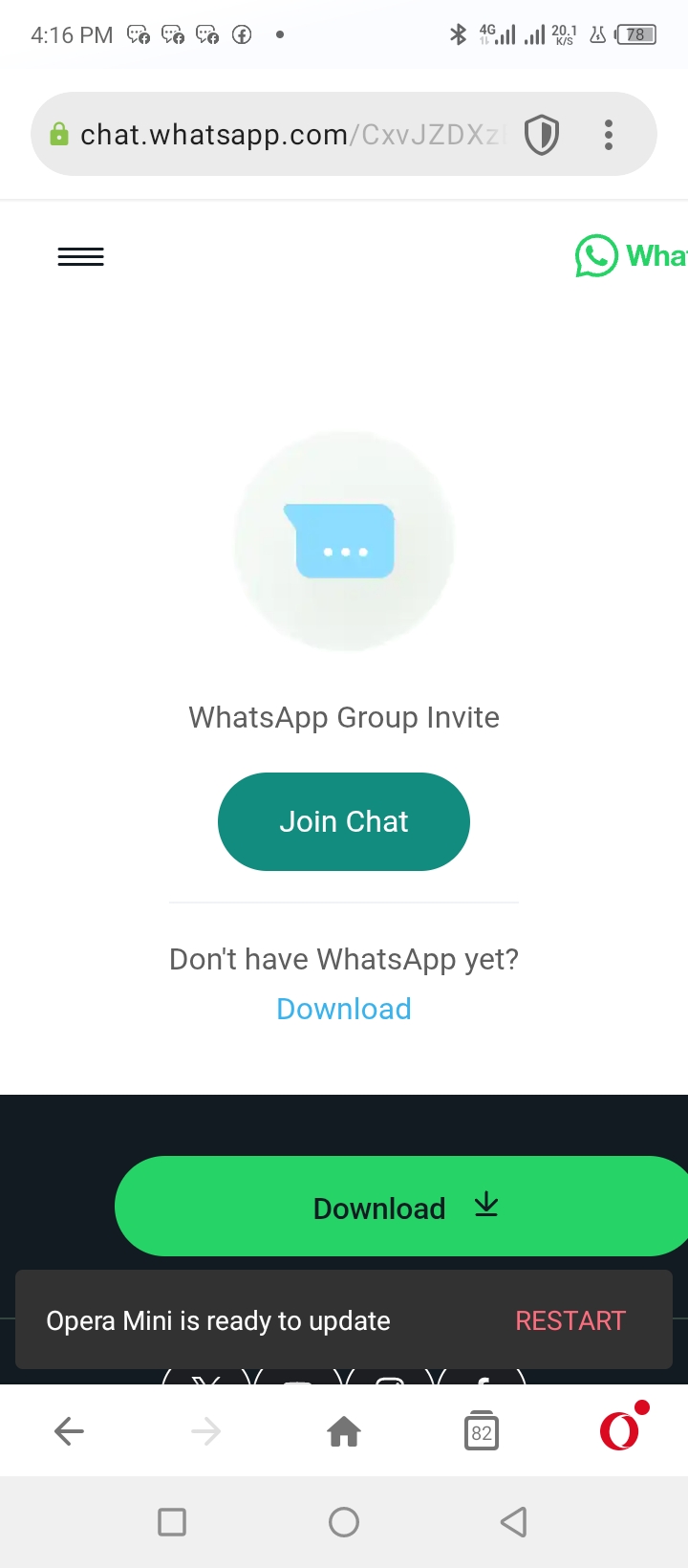Viewport: 688px width, 1568px height.
Task: Go to the browser home page
Action: (x=344, y=1431)
